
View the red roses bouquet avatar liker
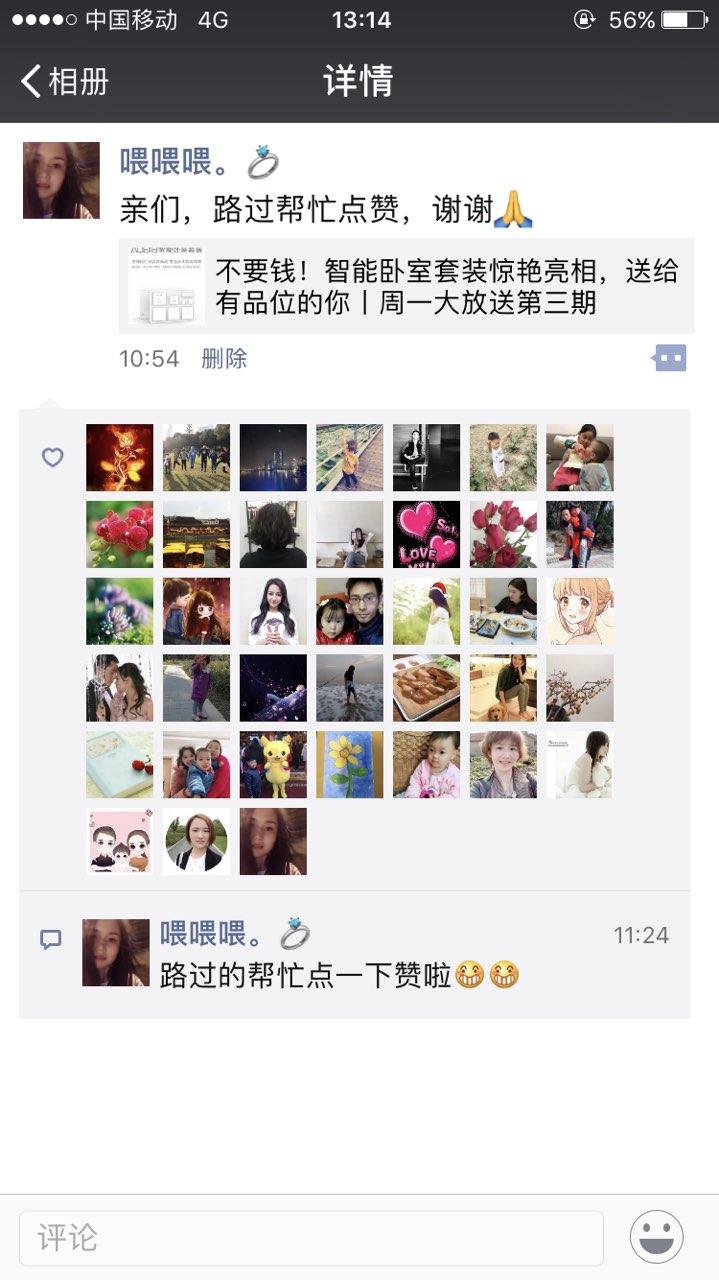click(504, 534)
